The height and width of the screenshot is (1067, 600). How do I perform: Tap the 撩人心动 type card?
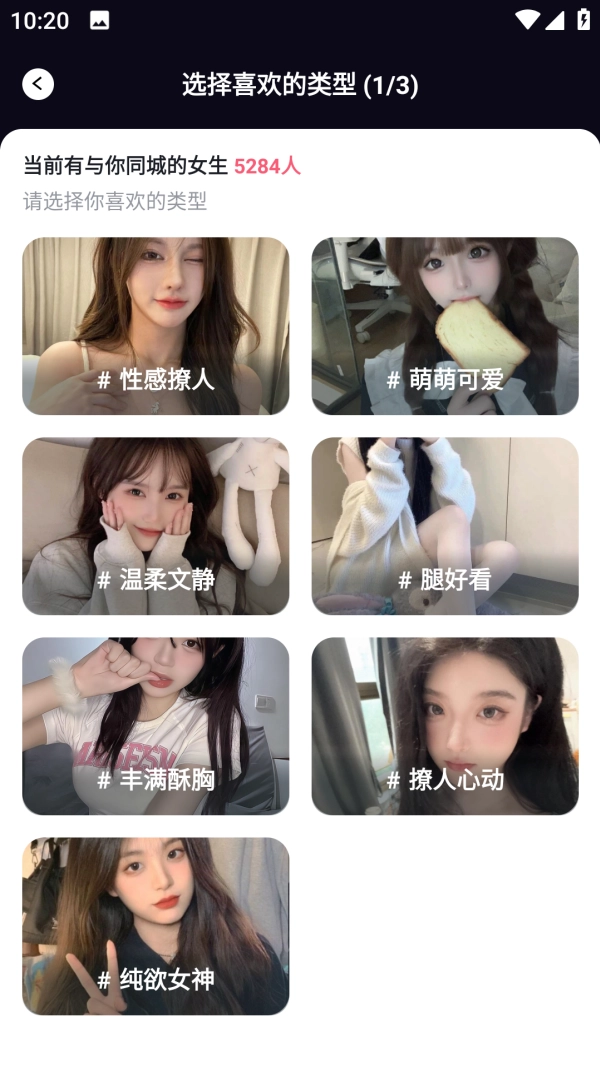(445, 726)
